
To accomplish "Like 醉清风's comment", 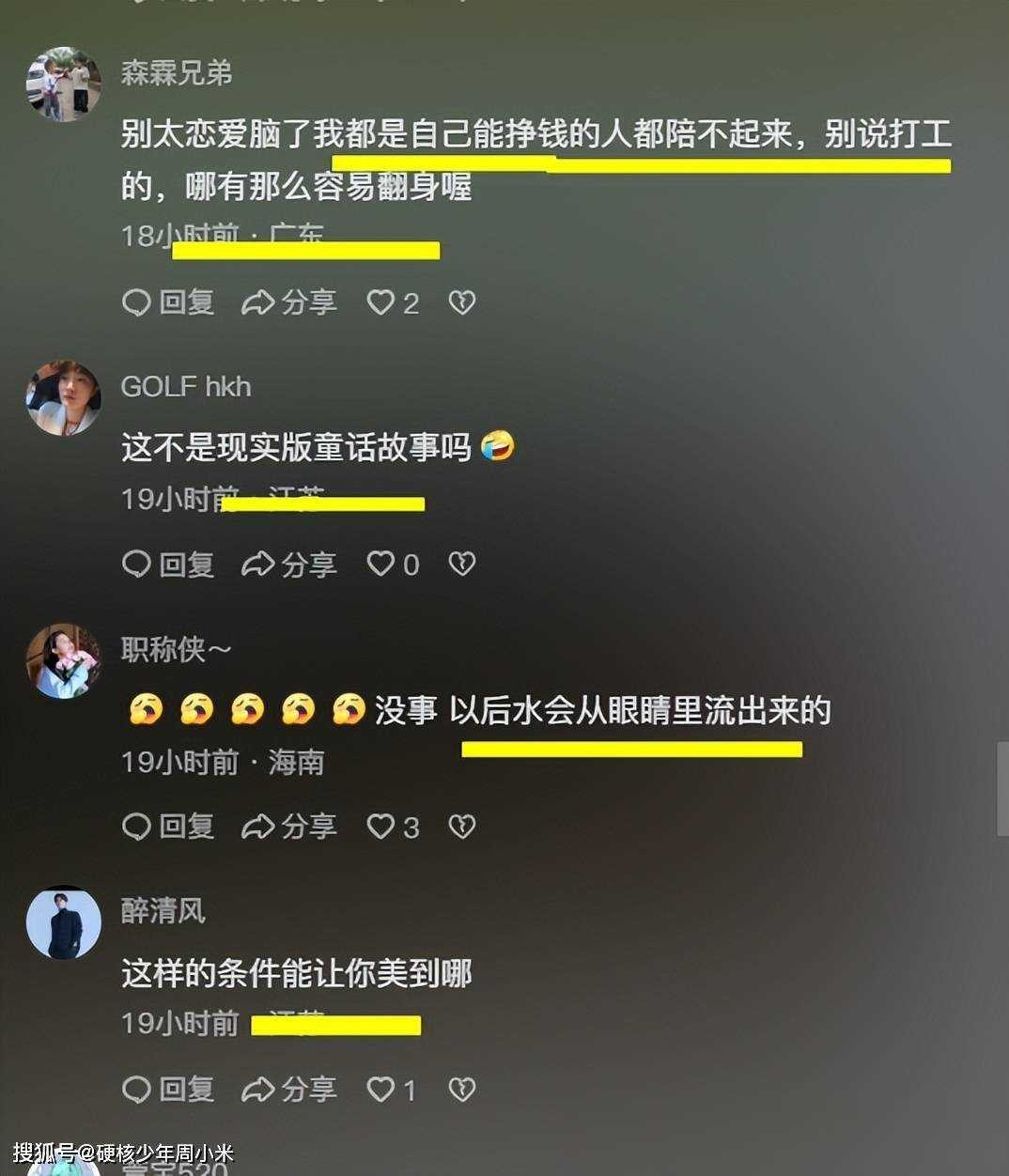I will point(380,1090).
